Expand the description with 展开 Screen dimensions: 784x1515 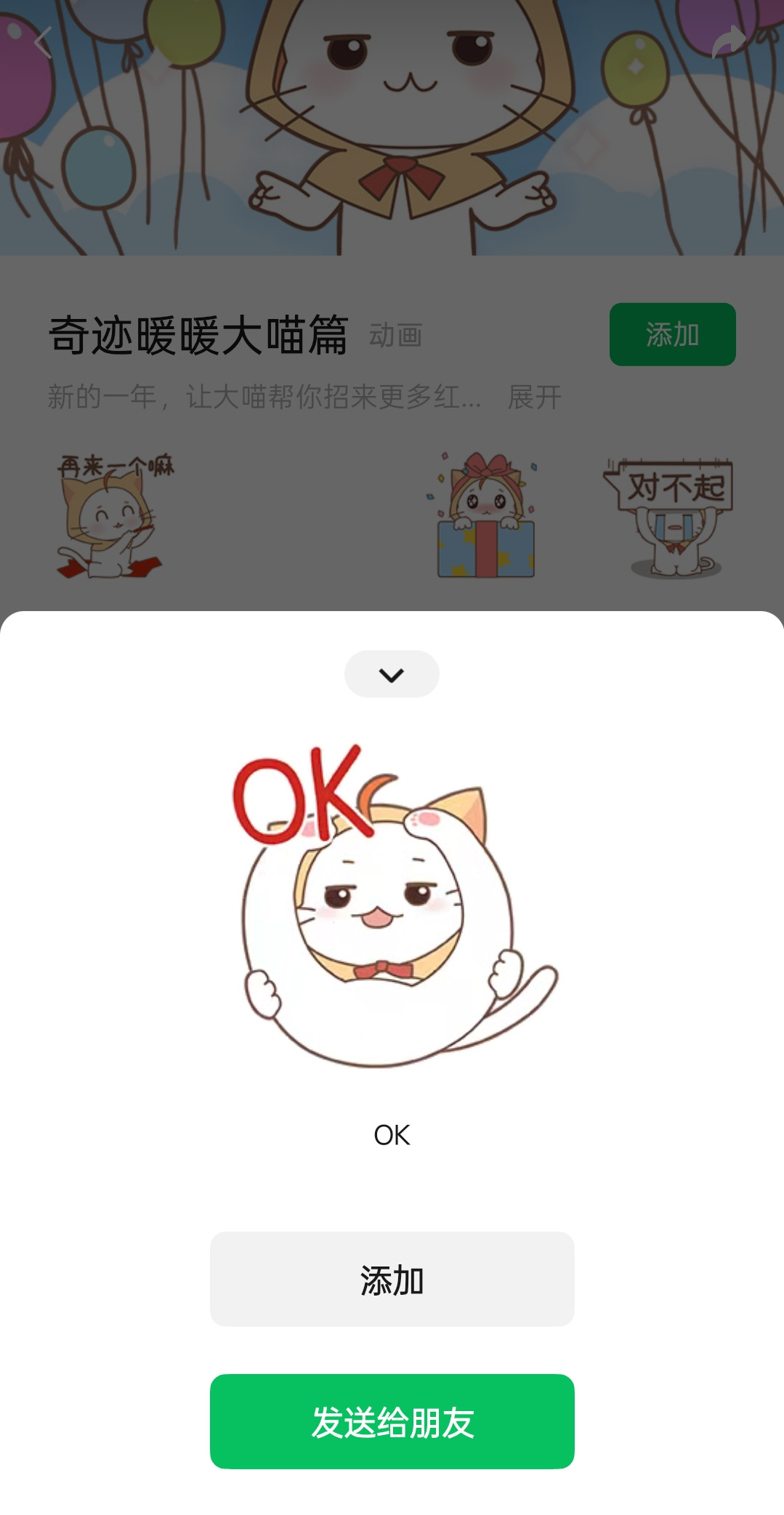tap(534, 397)
